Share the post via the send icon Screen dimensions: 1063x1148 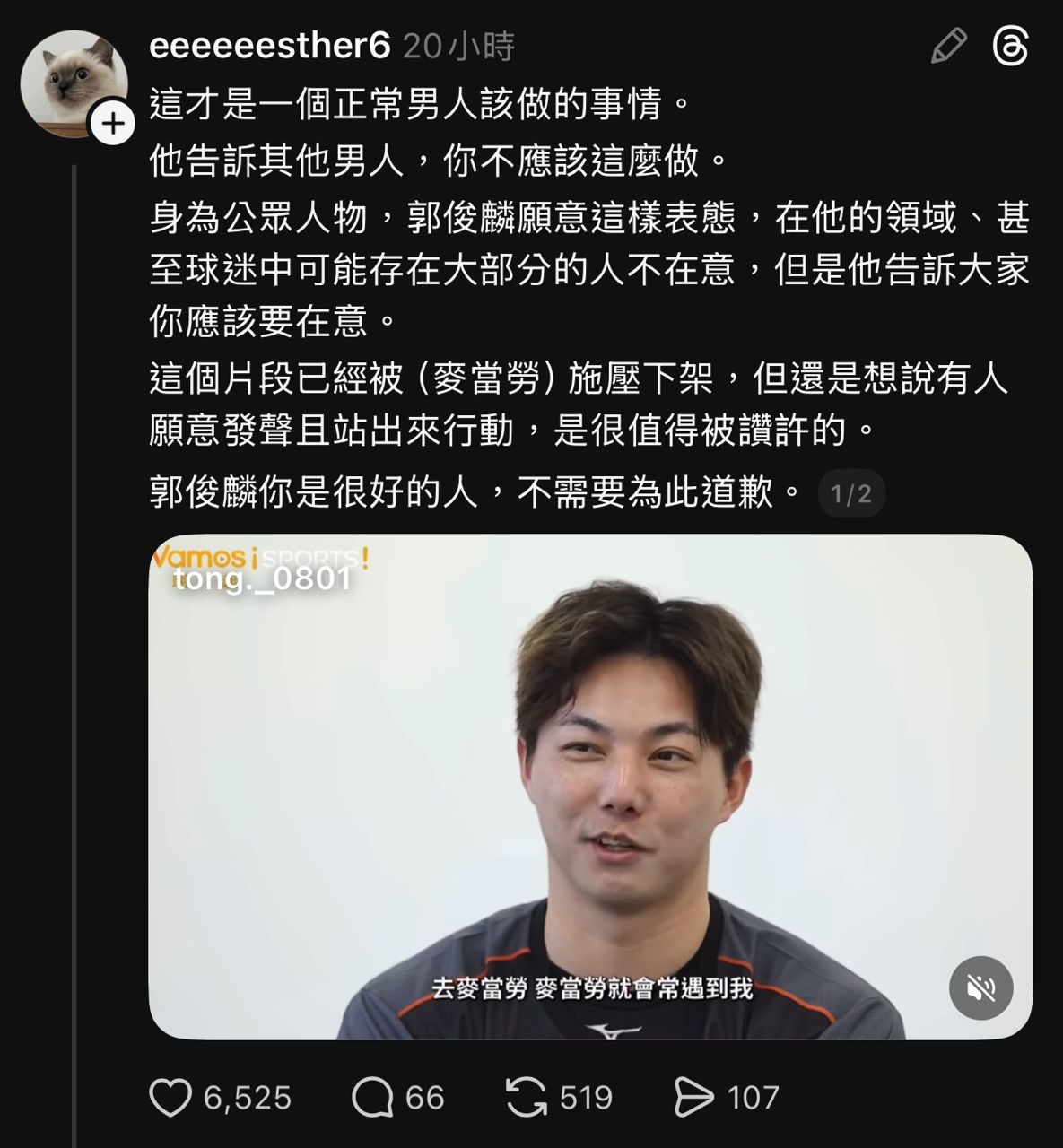pos(693,1097)
